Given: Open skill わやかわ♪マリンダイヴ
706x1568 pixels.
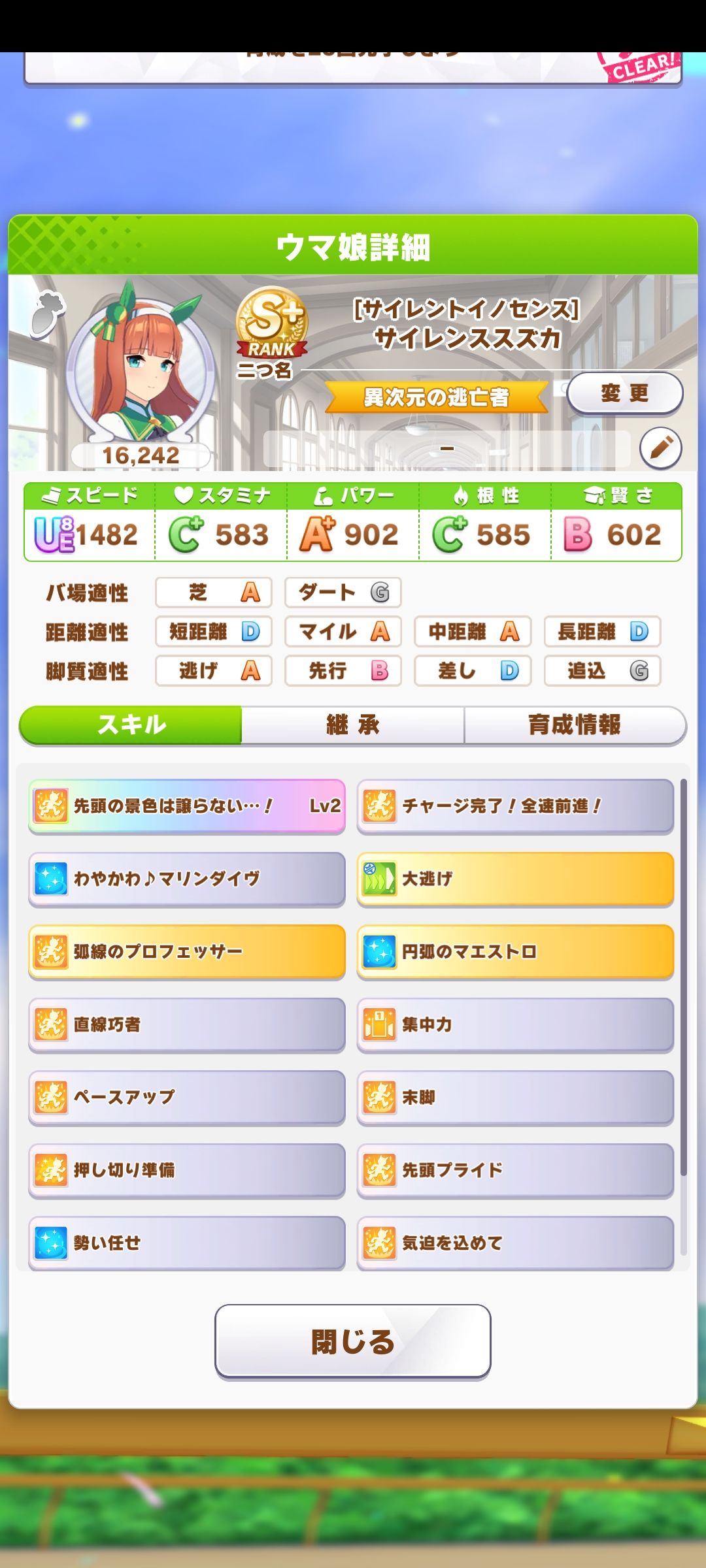Looking at the screenshot, I should click(187, 879).
